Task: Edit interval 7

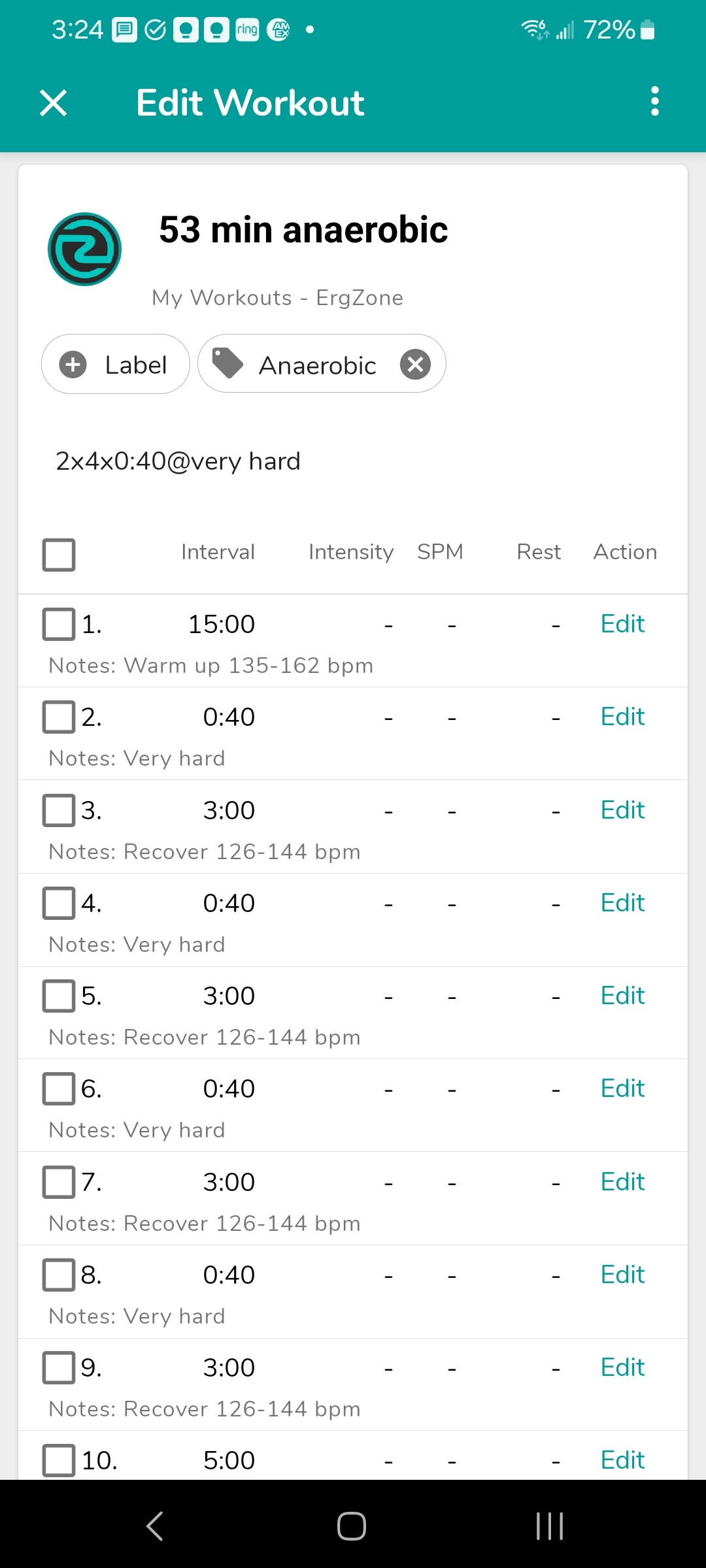Action: pyautogui.click(x=622, y=1182)
